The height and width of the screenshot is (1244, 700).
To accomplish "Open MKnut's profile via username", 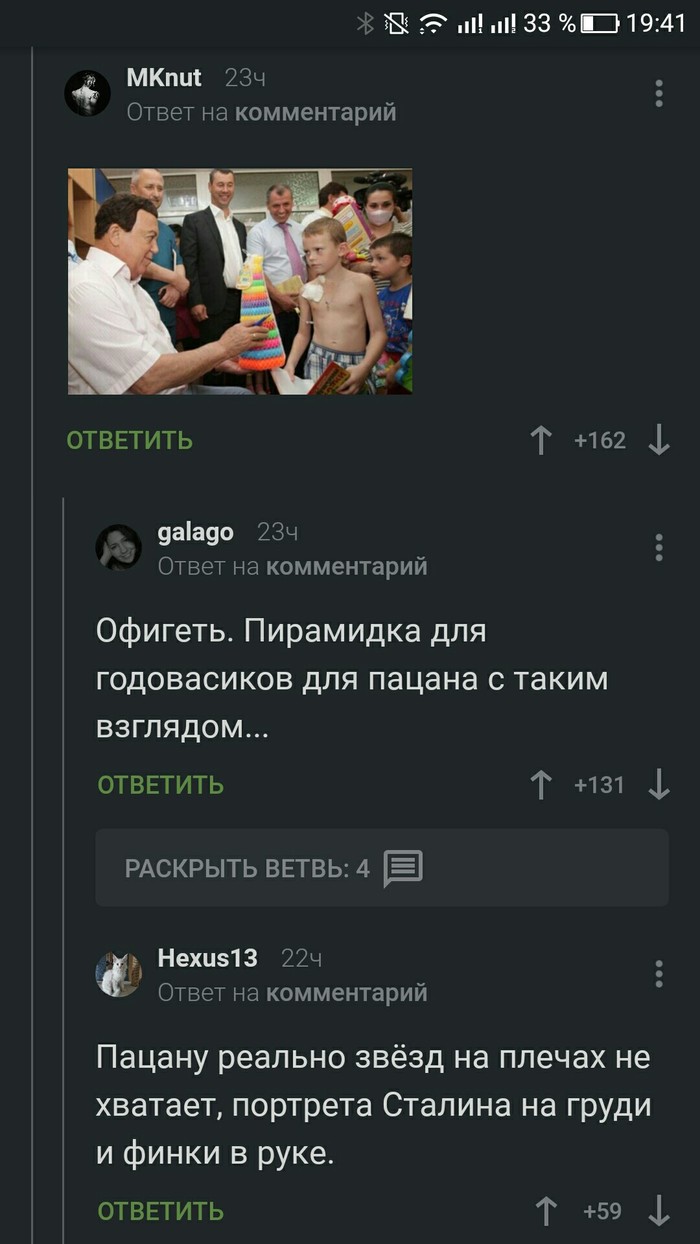I will [164, 77].
